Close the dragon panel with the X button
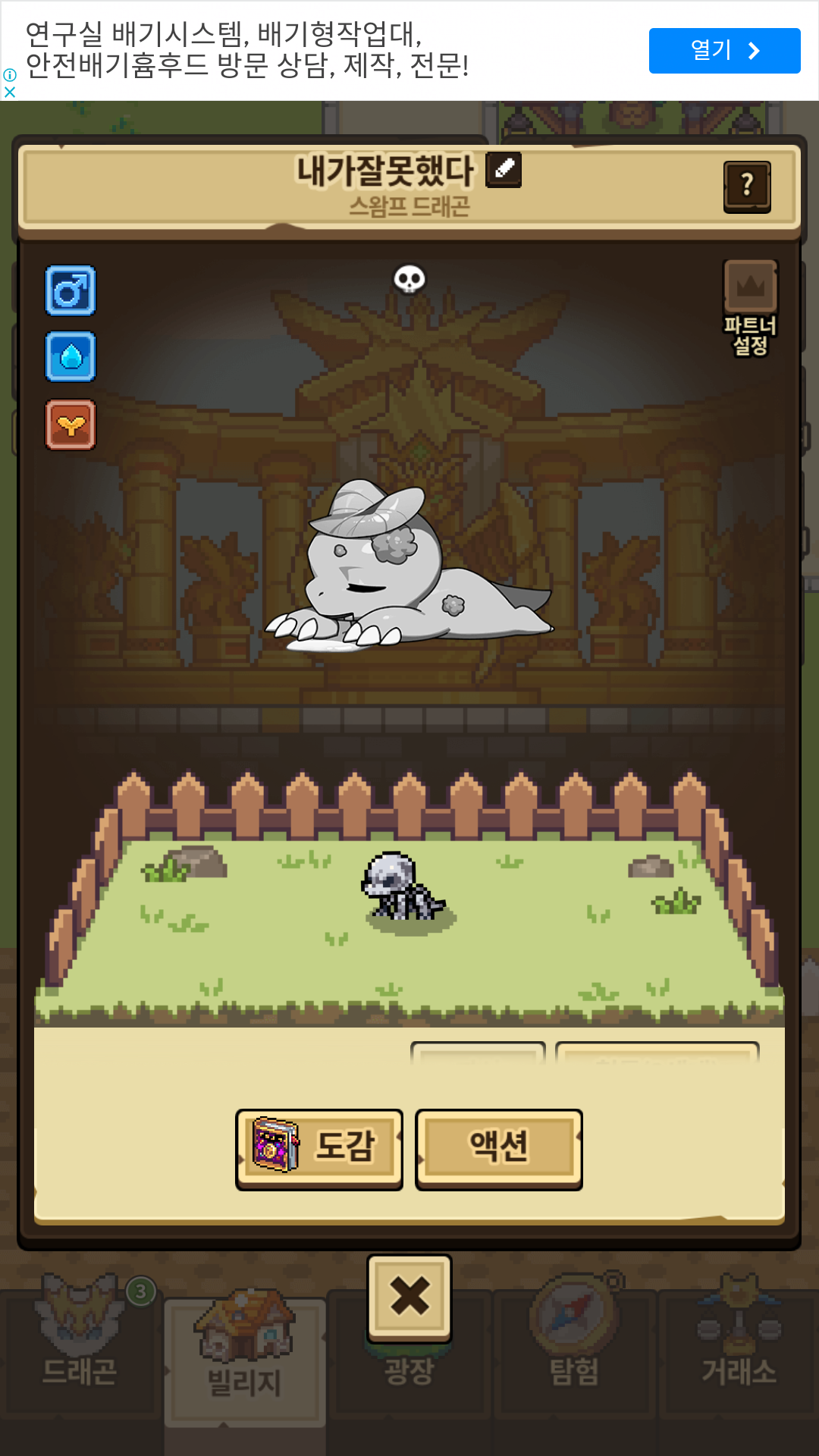Viewport: 819px width, 1456px height. click(409, 1298)
